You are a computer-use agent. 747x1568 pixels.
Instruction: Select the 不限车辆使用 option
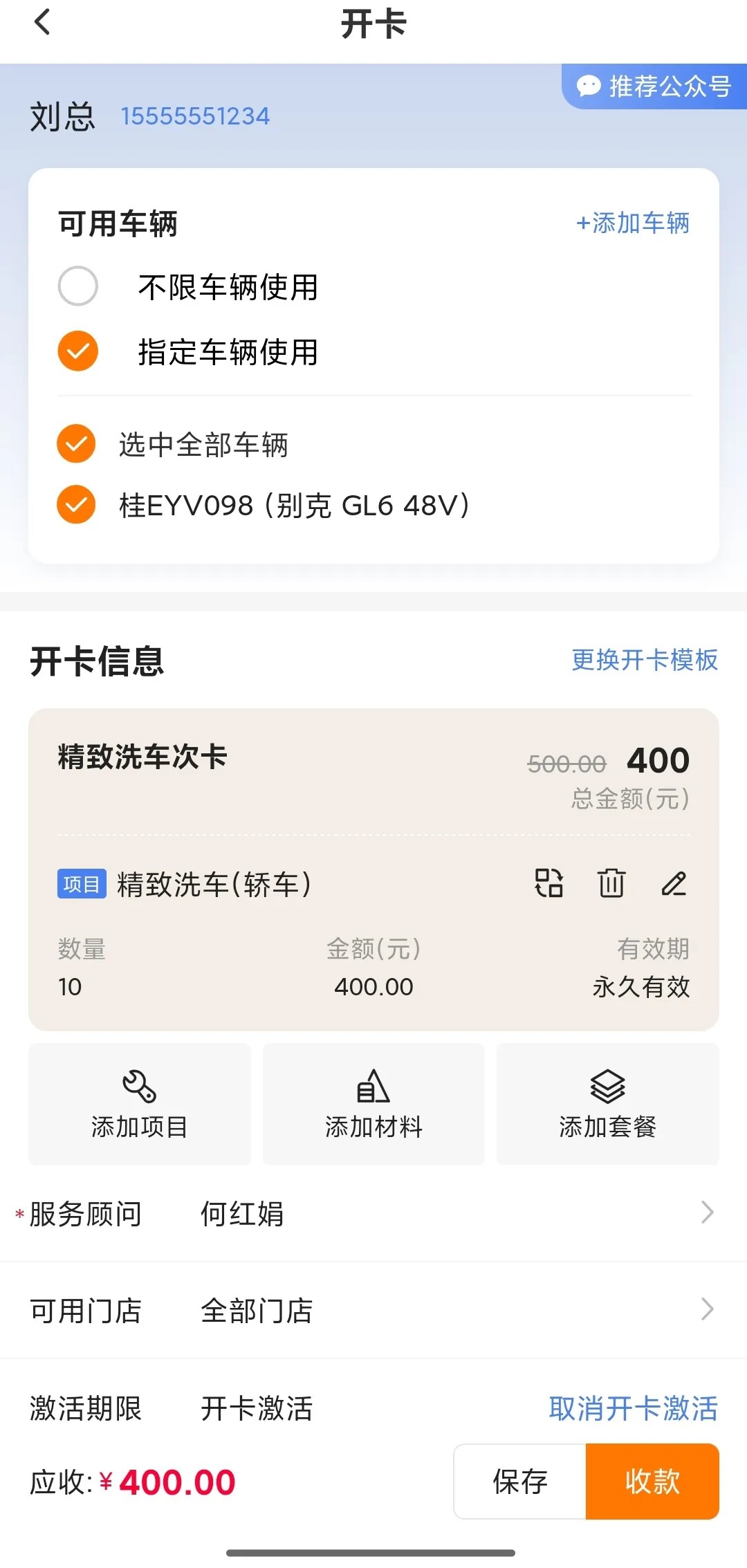(x=78, y=286)
